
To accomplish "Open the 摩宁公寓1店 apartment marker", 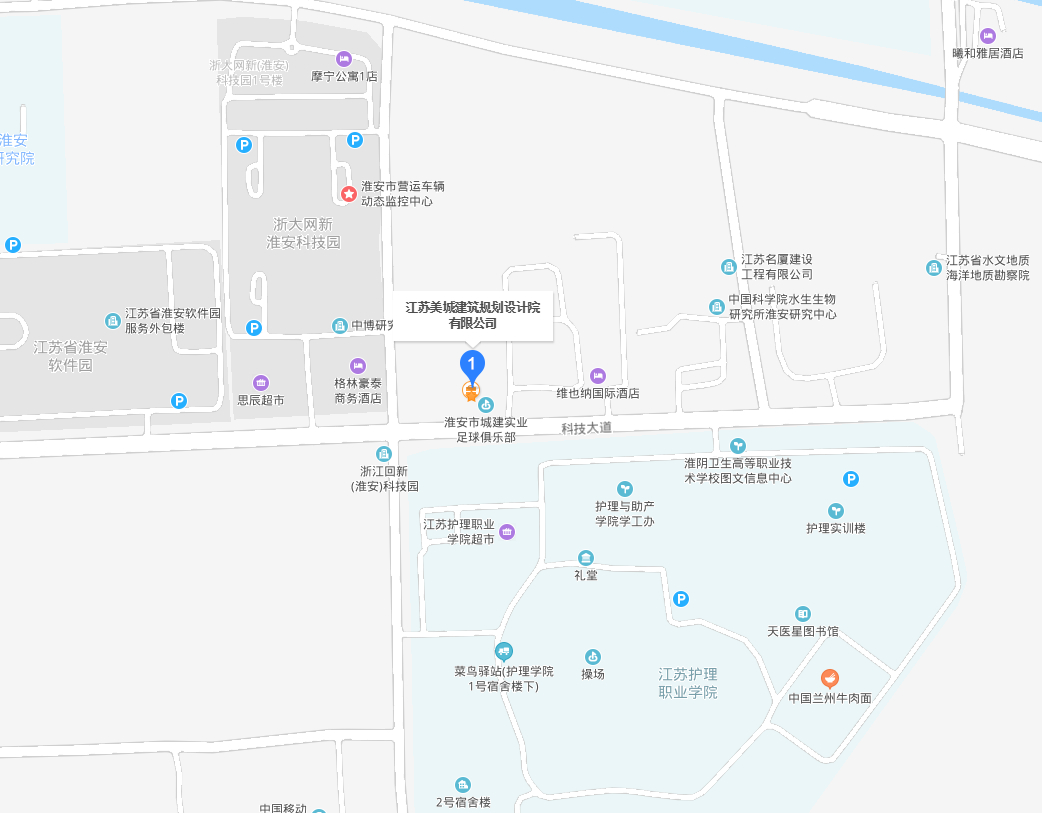I will [x=344, y=58].
